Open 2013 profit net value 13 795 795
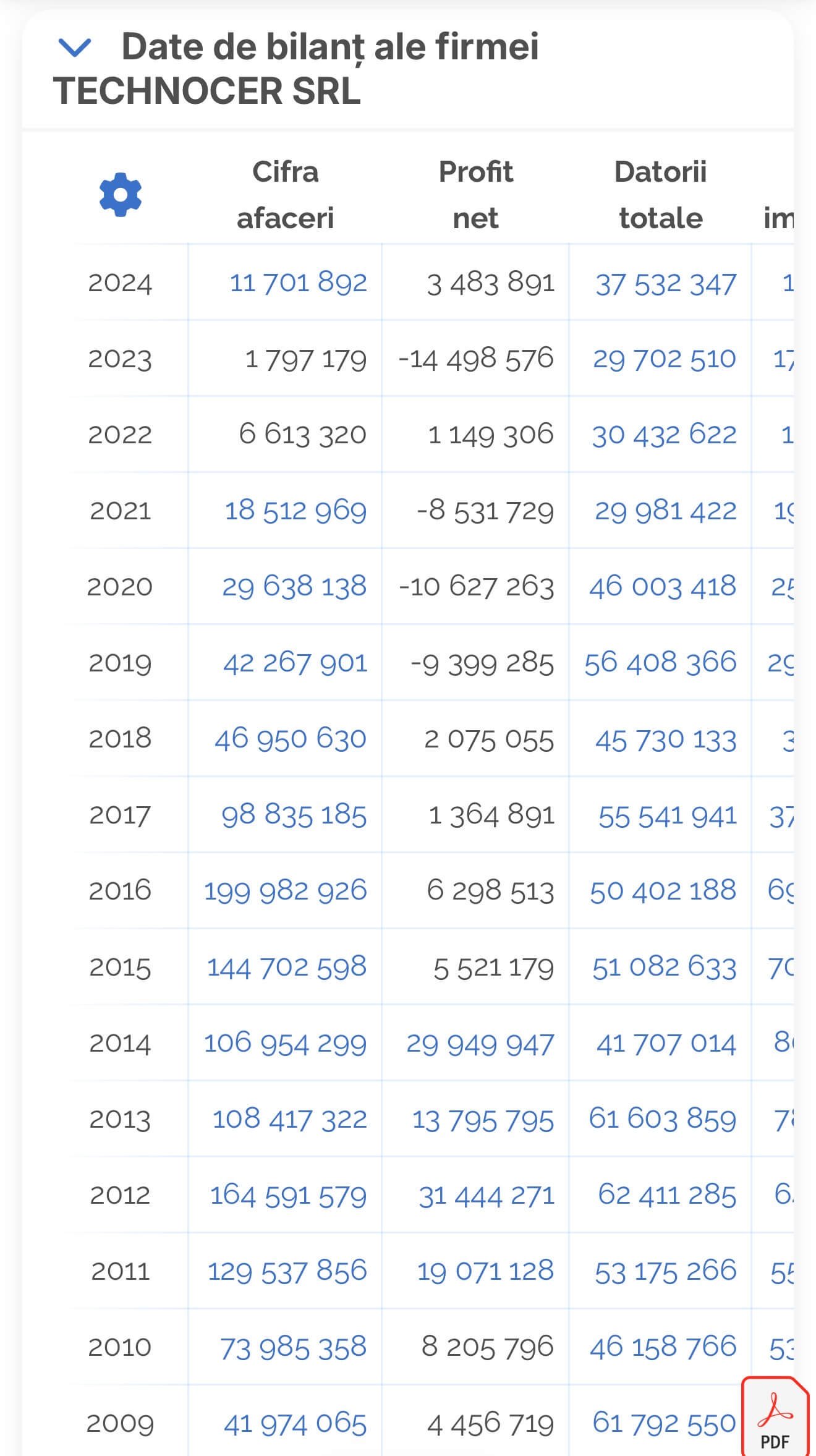This screenshot has height=1456, width=816. click(482, 1120)
